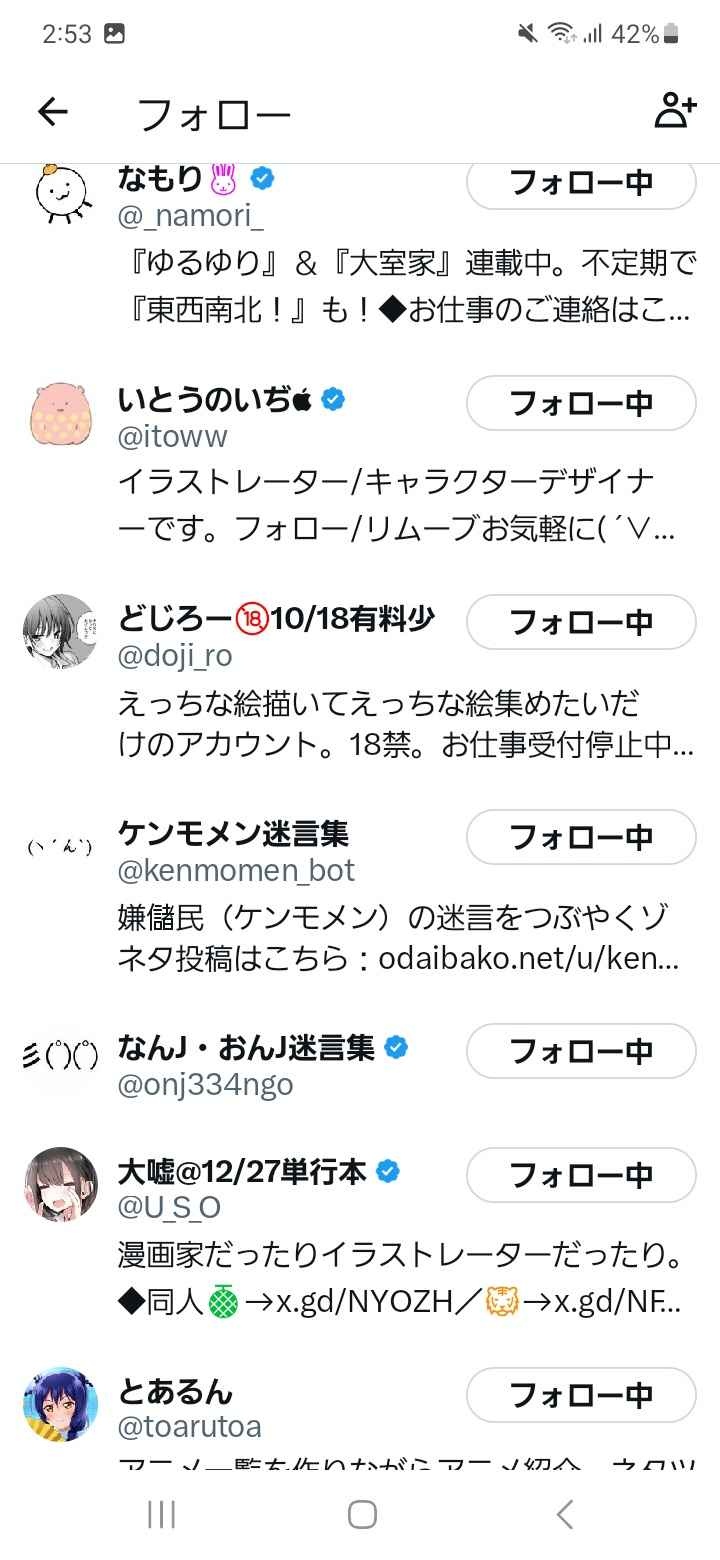The height and width of the screenshot is (1560, 720).
Task: Open ケンモメン迷言集 @kenmomen_bot profile
Action: click(233, 834)
